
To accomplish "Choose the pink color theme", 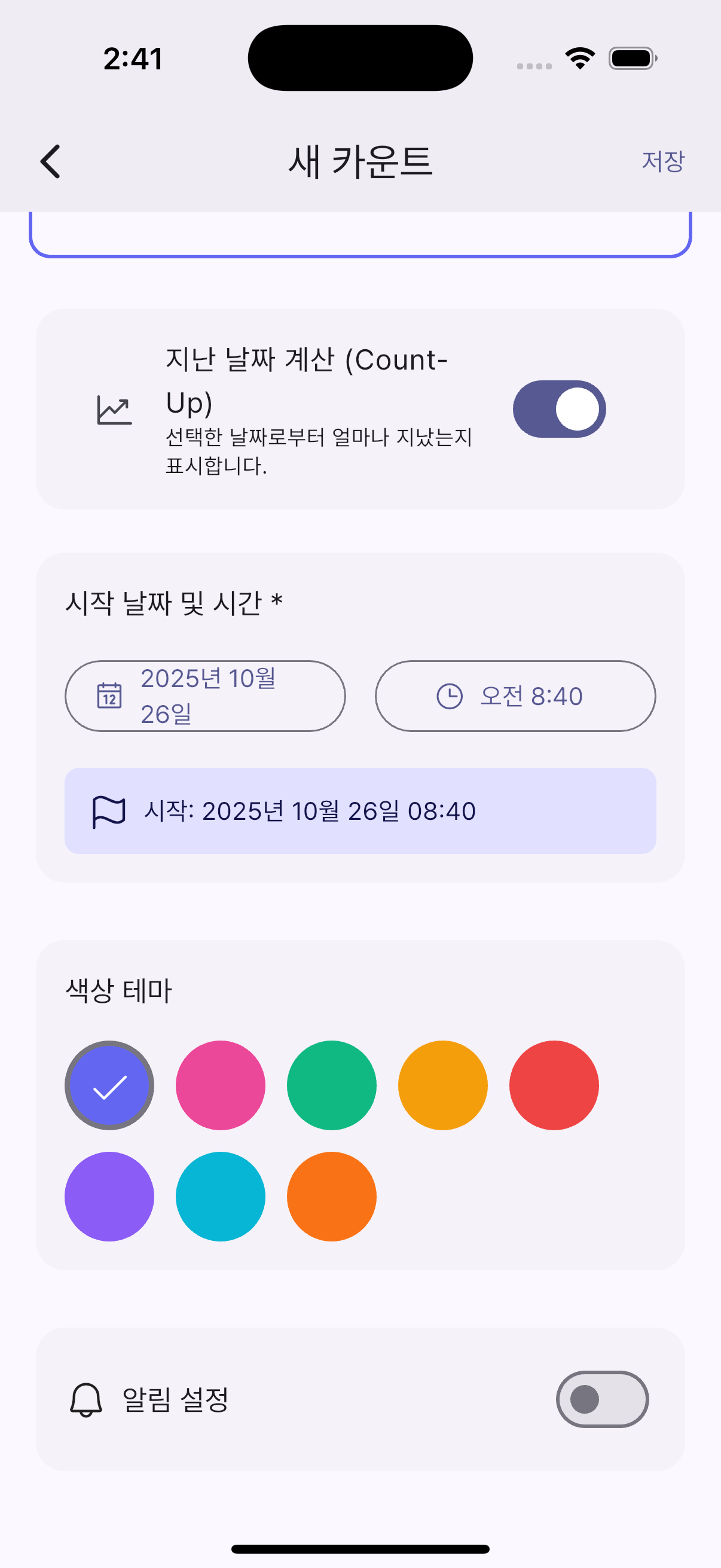I will (220, 1085).
